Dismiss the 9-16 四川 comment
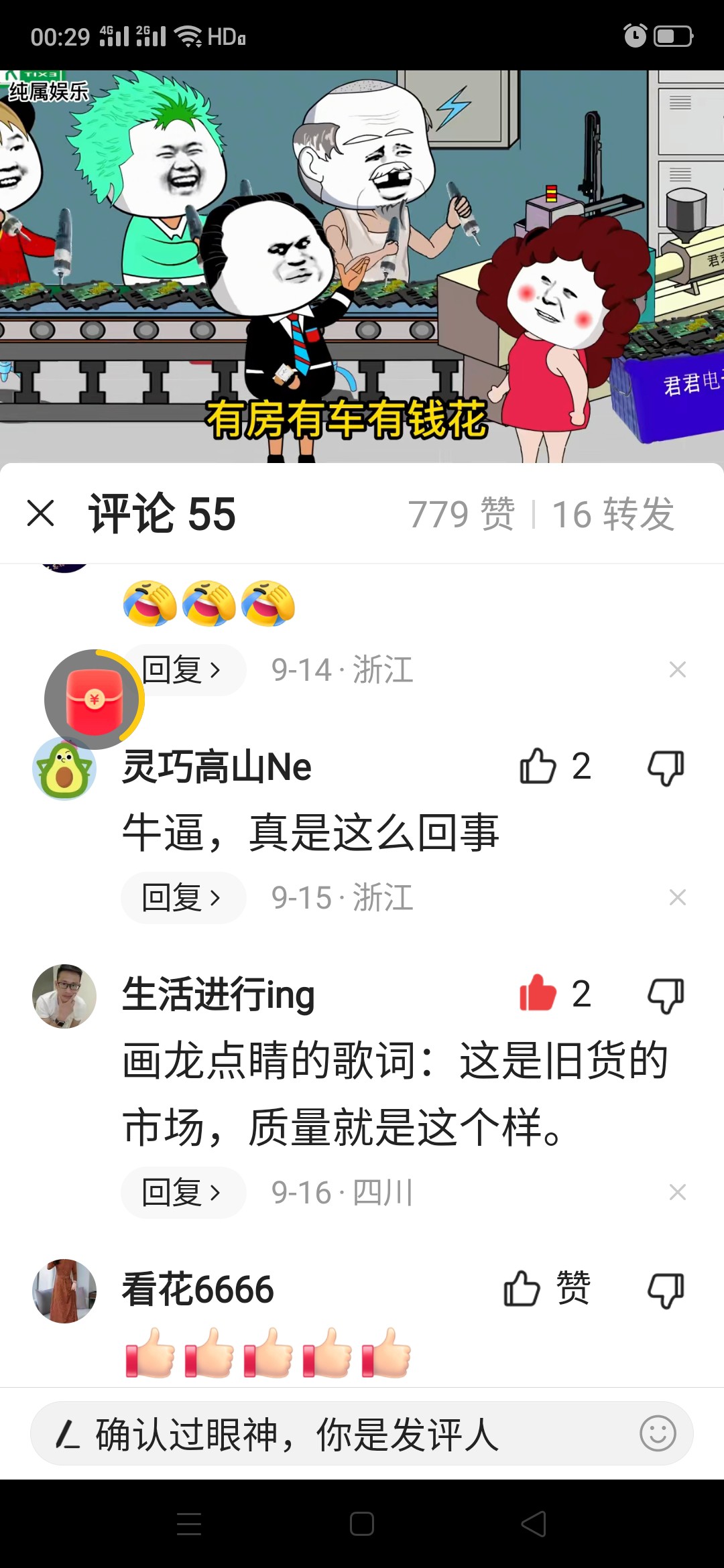Viewport: 724px width, 1568px height. click(678, 1192)
